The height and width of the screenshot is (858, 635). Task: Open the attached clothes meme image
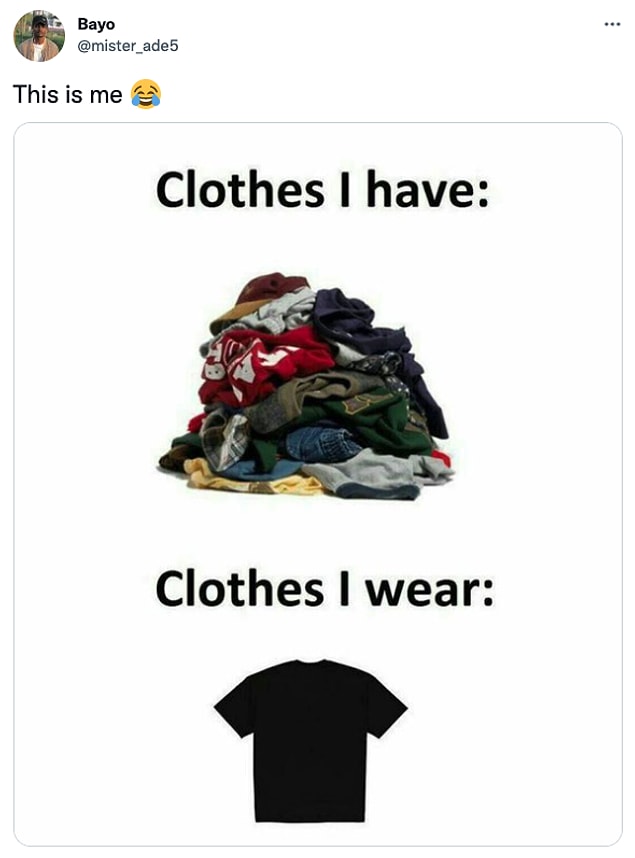tap(318, 484)
